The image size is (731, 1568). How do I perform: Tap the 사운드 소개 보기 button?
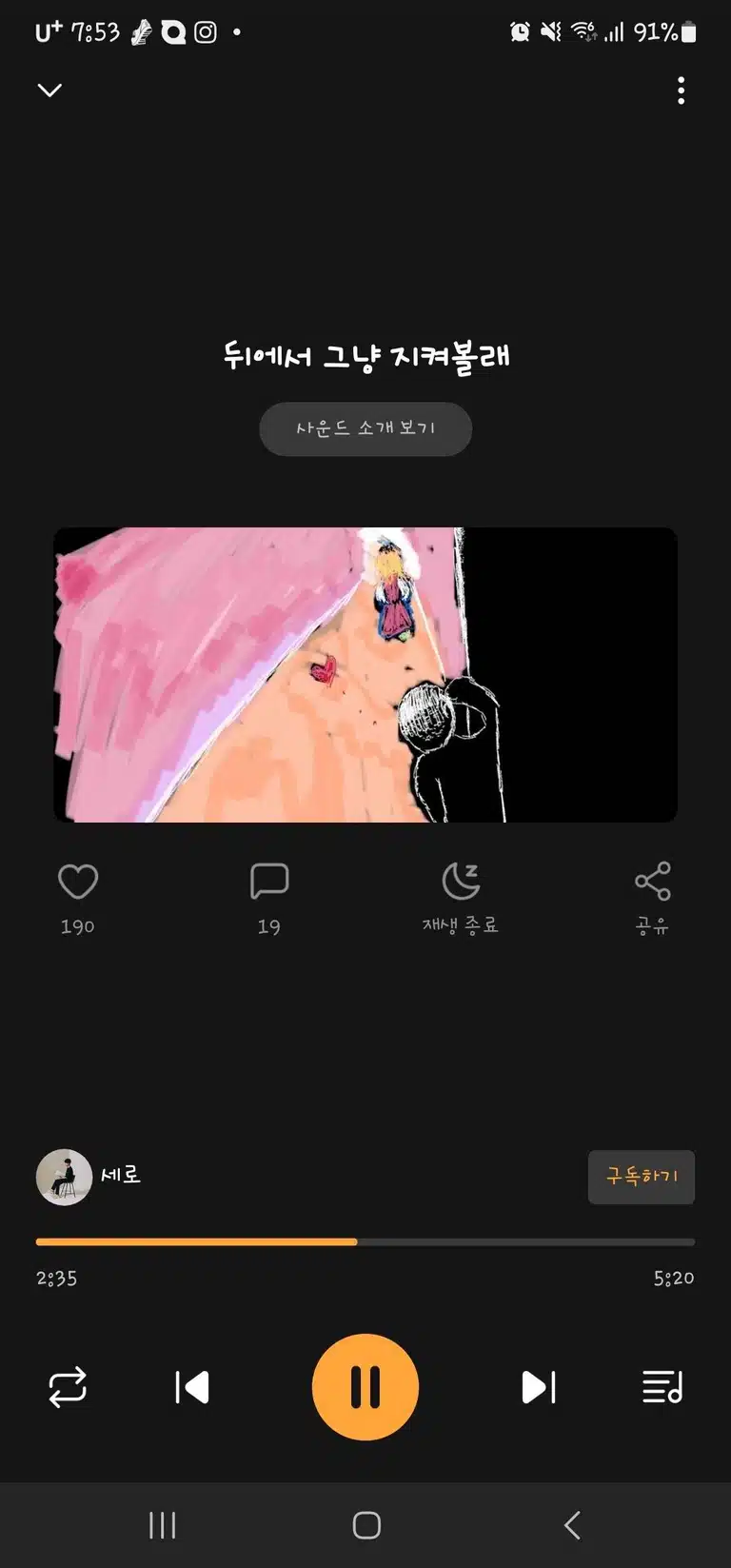point(365,428)
